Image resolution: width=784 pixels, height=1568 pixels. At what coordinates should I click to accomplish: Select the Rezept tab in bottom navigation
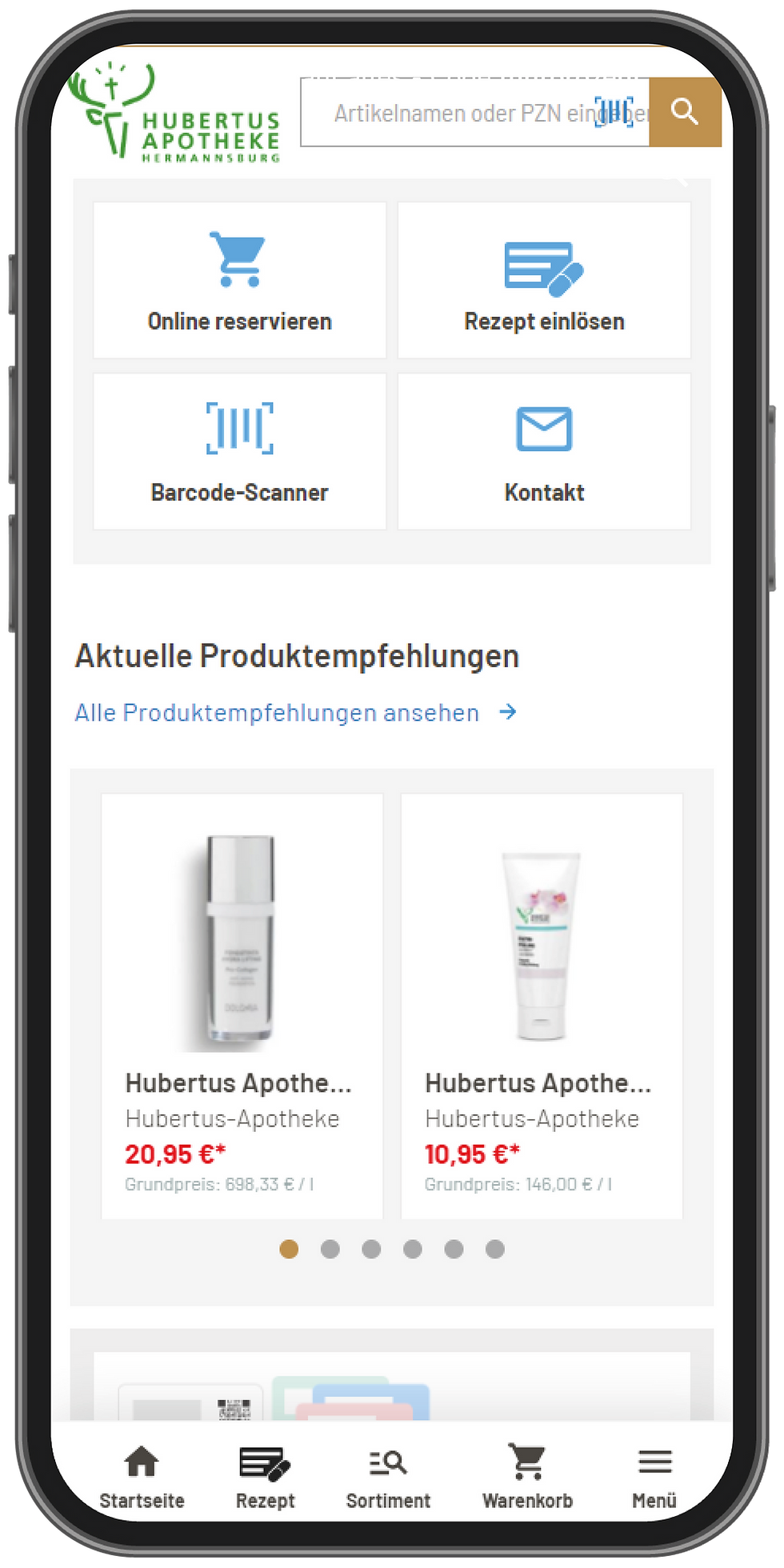click(265, 1472)
